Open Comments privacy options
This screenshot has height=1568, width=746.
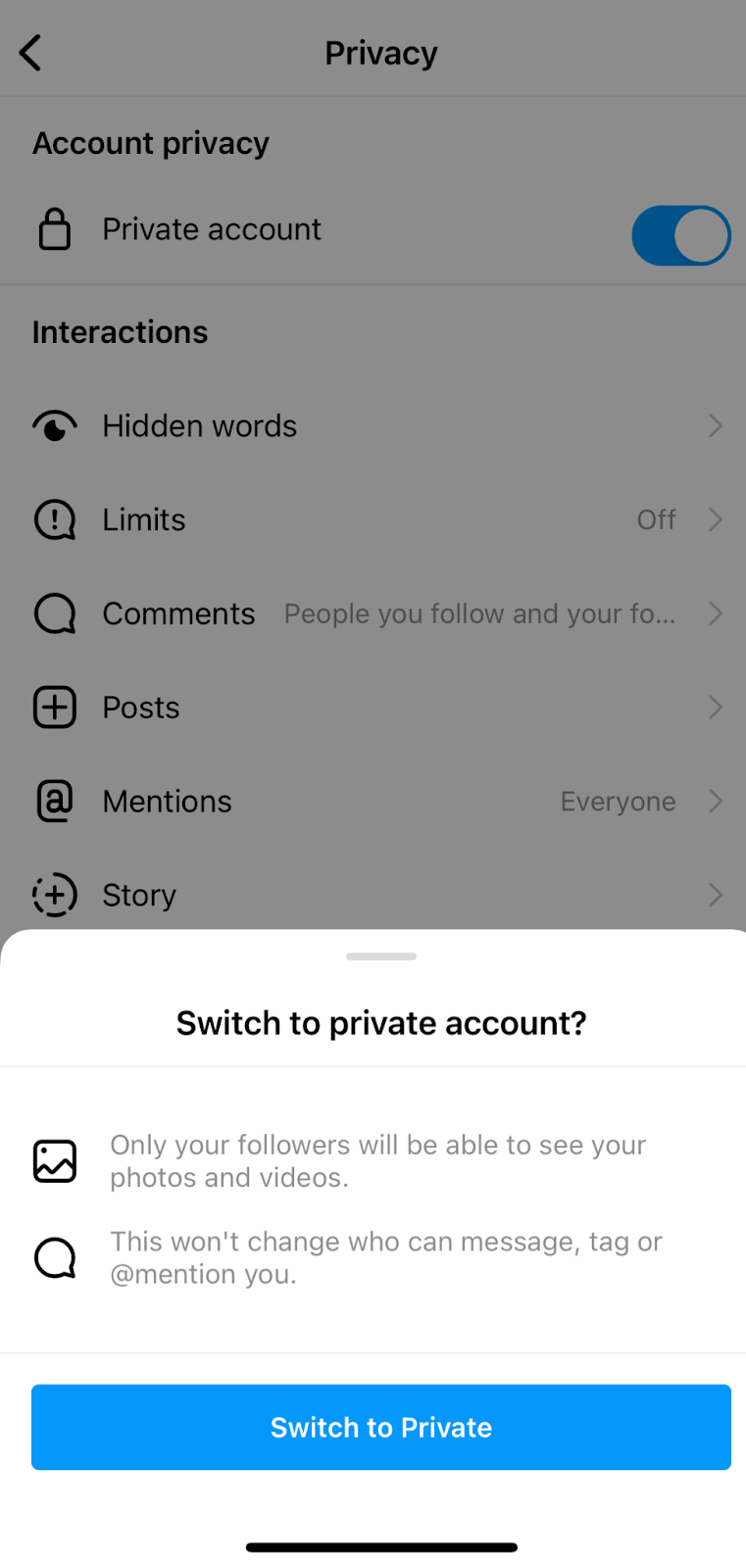coord(373,613)
